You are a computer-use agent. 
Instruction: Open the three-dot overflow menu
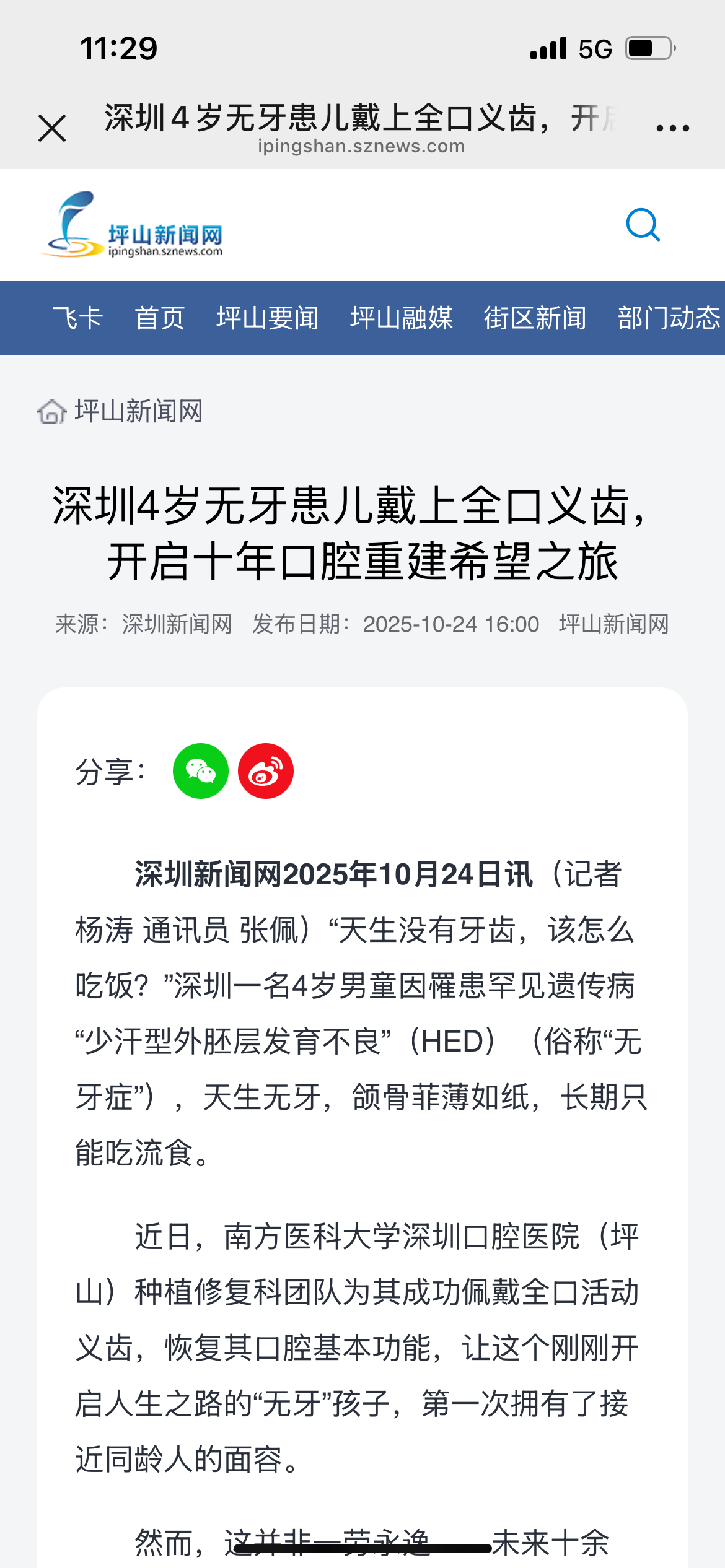tap(672, 128)
